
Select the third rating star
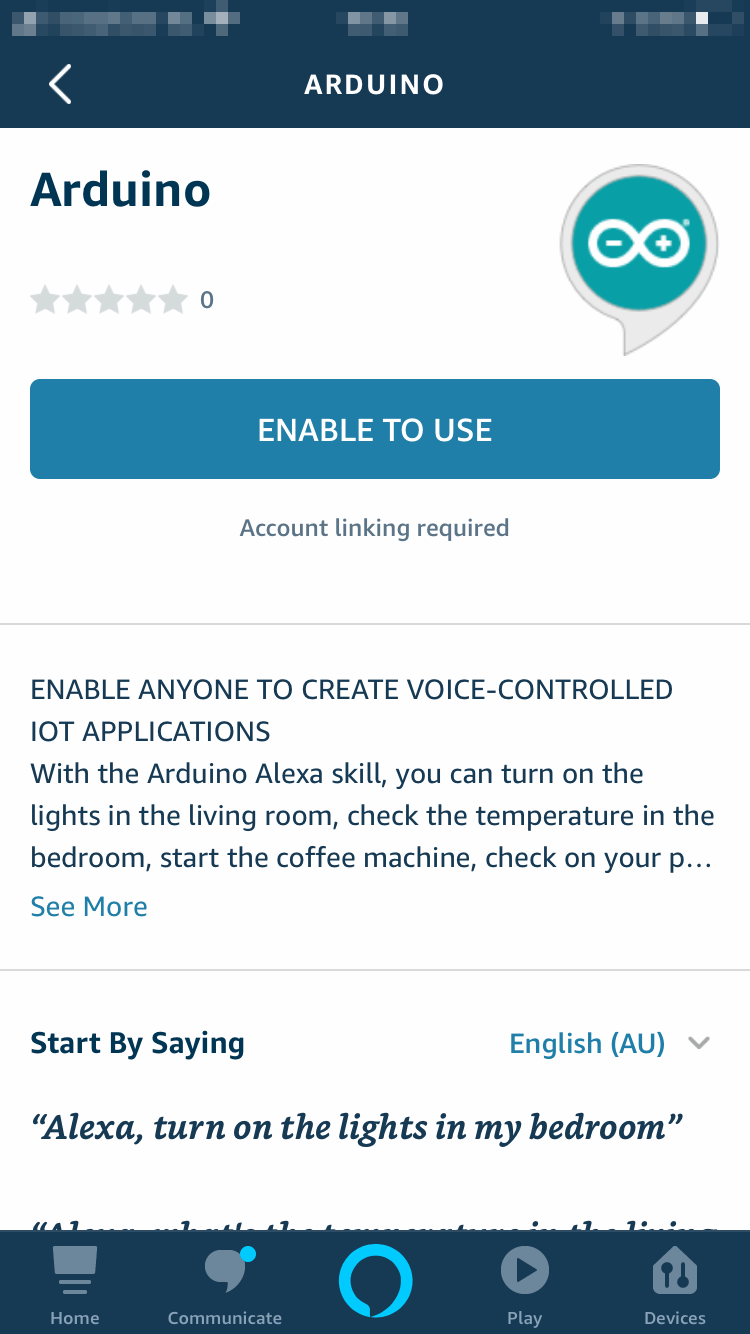111,299
